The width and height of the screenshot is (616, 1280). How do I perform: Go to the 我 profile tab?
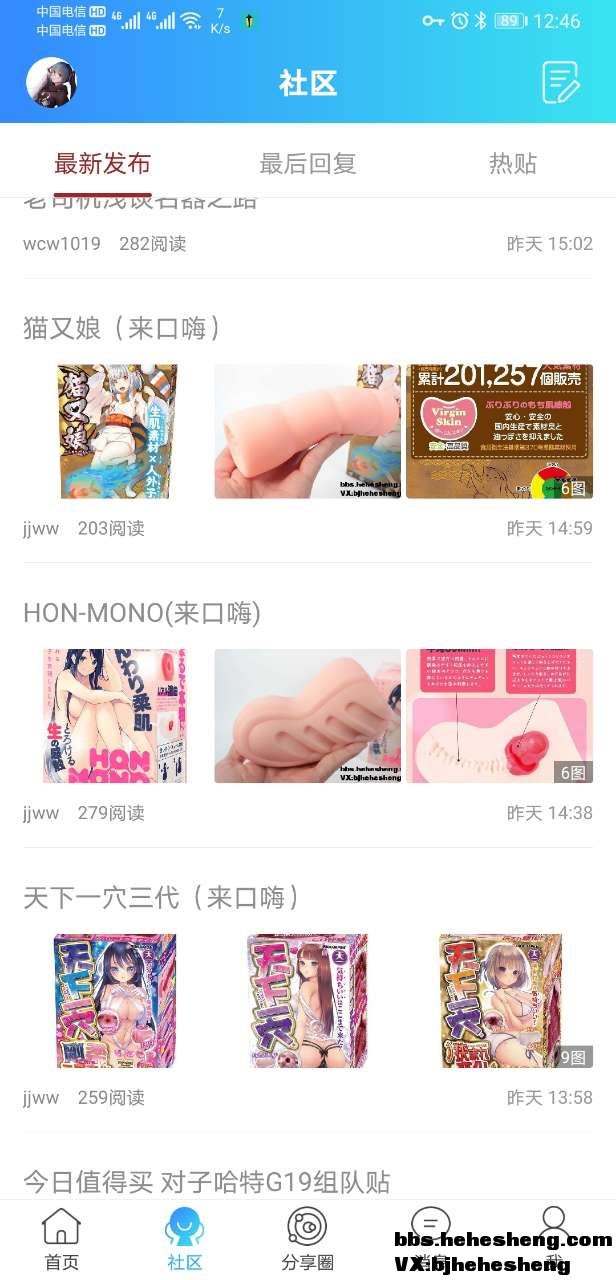click(553, 1238)
